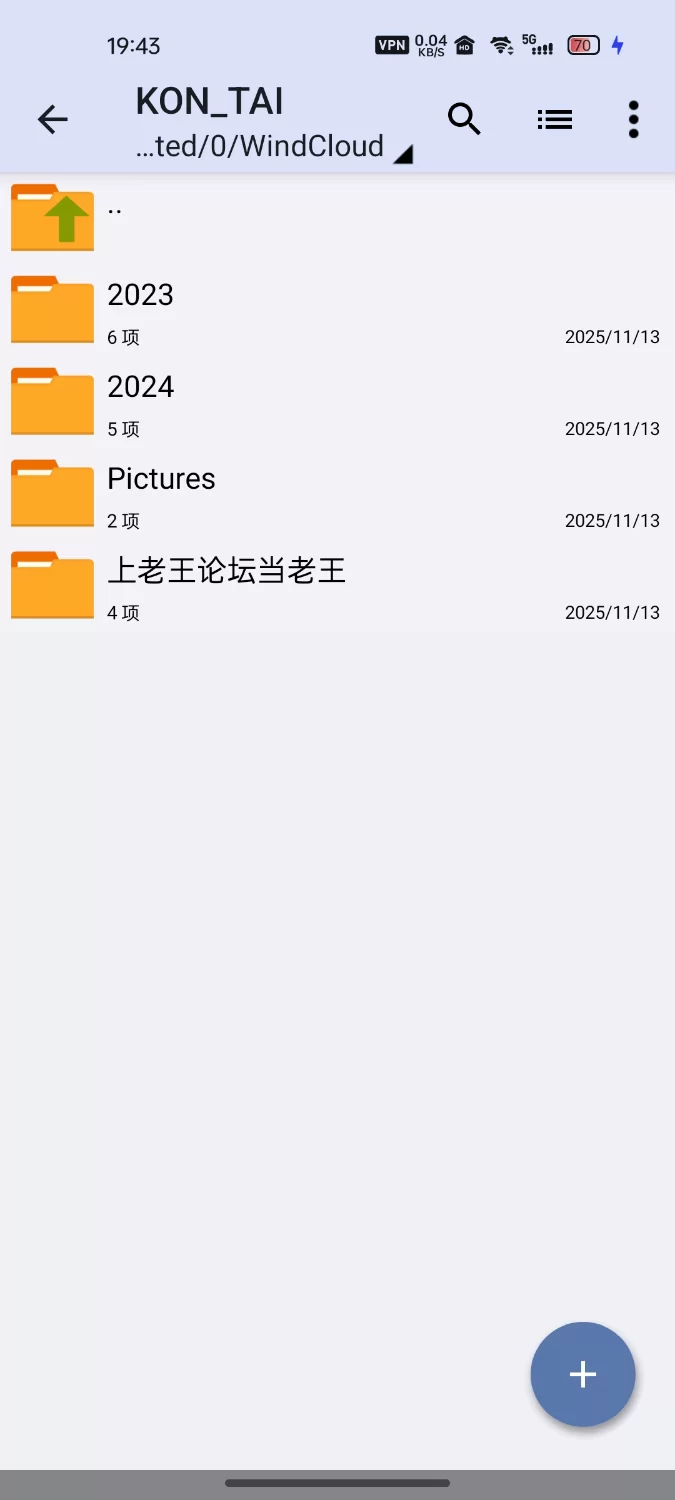
Task: Search files in this folder
Action: [x=464, y=120]
